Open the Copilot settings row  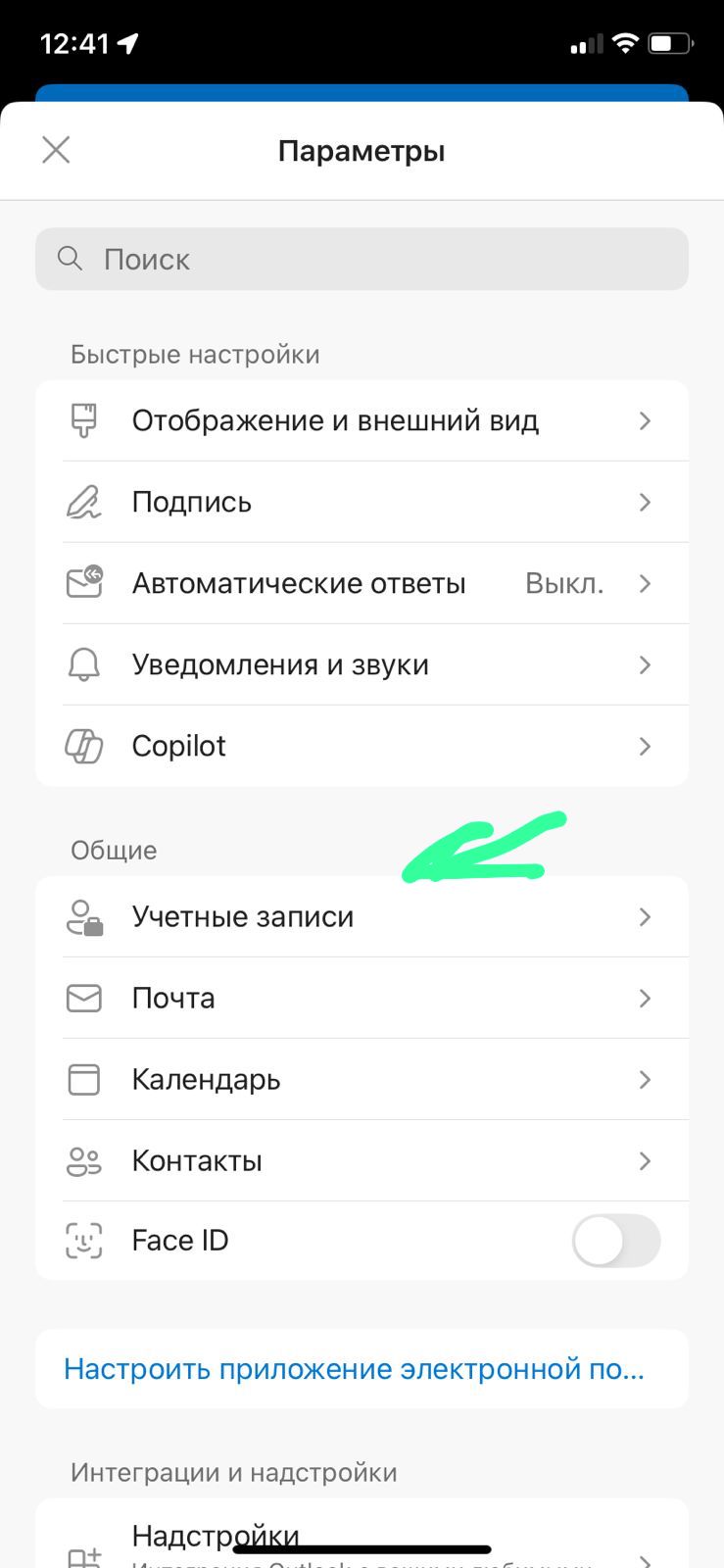click(x=362, y=747)
